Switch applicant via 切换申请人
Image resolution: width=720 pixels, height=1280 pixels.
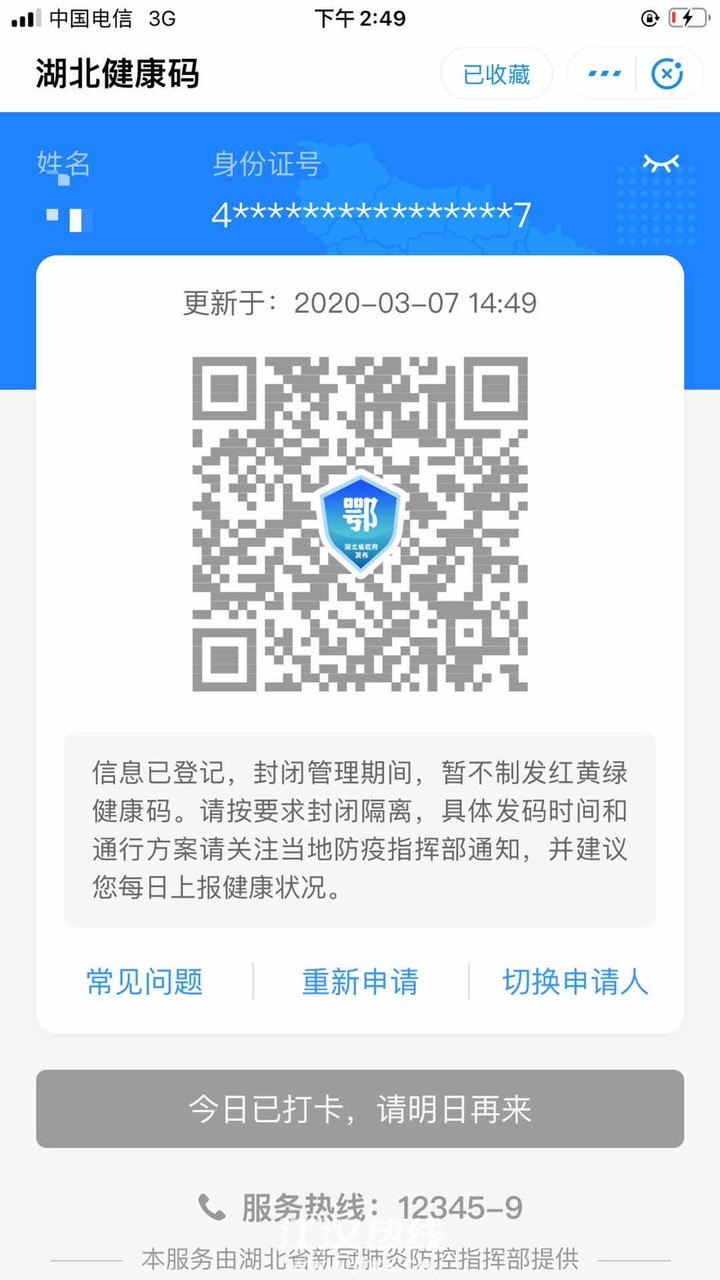(x=575, y=981)
